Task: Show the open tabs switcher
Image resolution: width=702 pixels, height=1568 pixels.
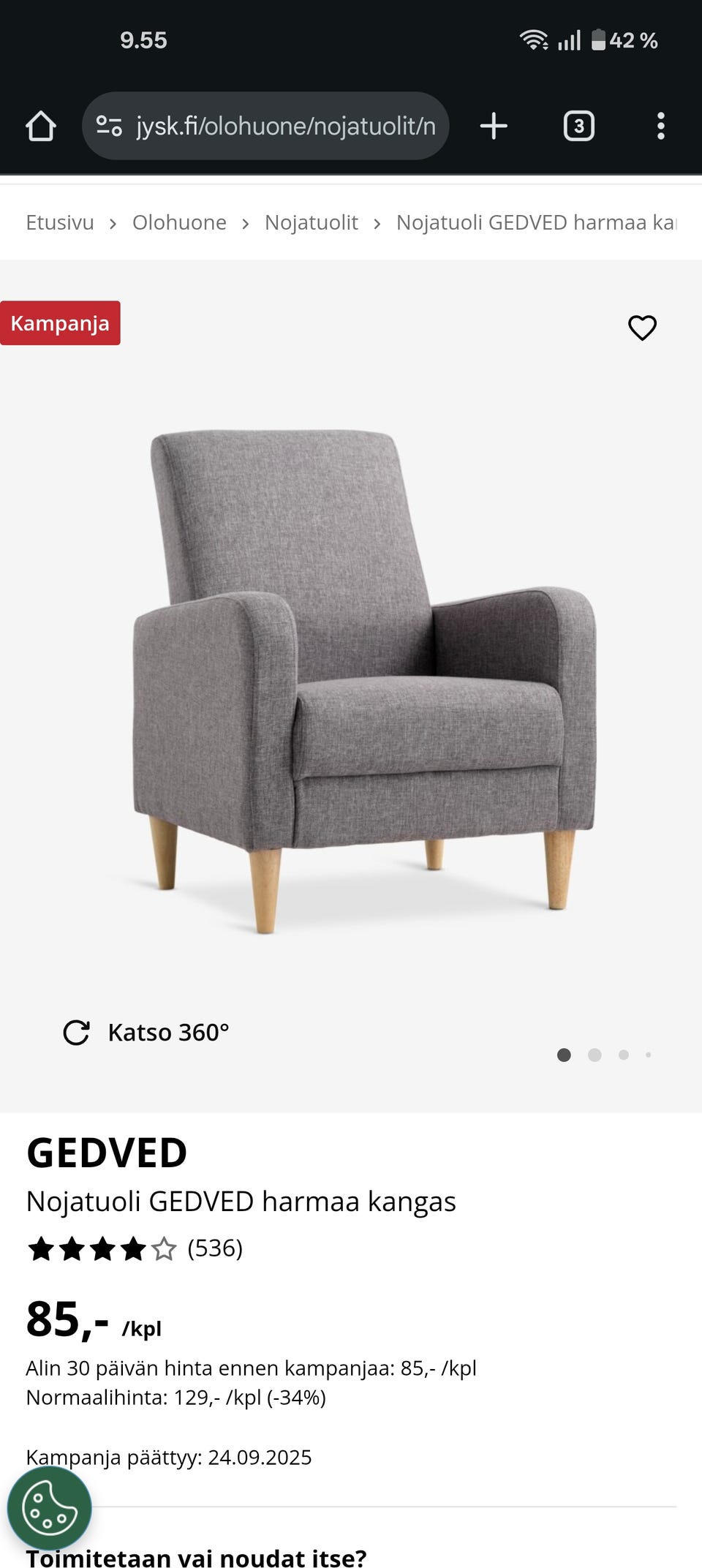Action: [x=578, y=126]
